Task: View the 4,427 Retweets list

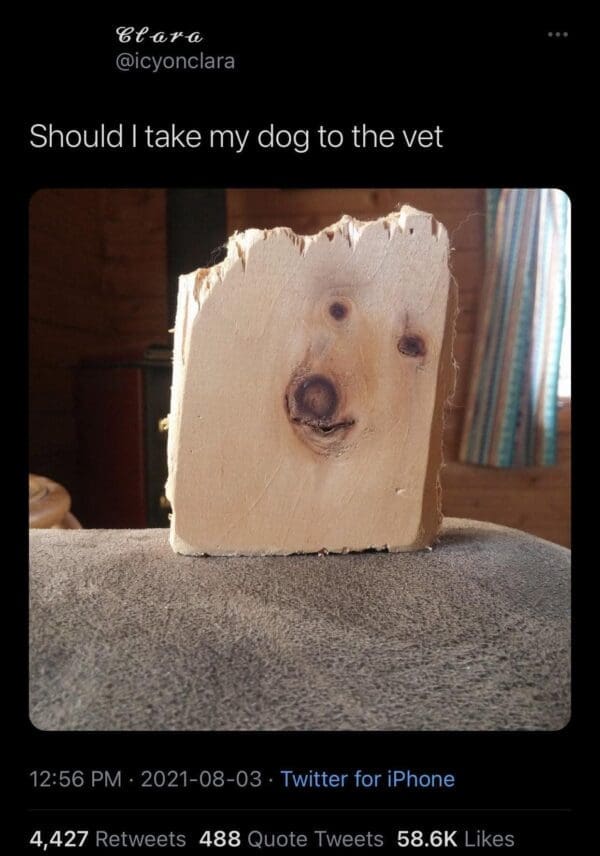Action: click(107, 838)
